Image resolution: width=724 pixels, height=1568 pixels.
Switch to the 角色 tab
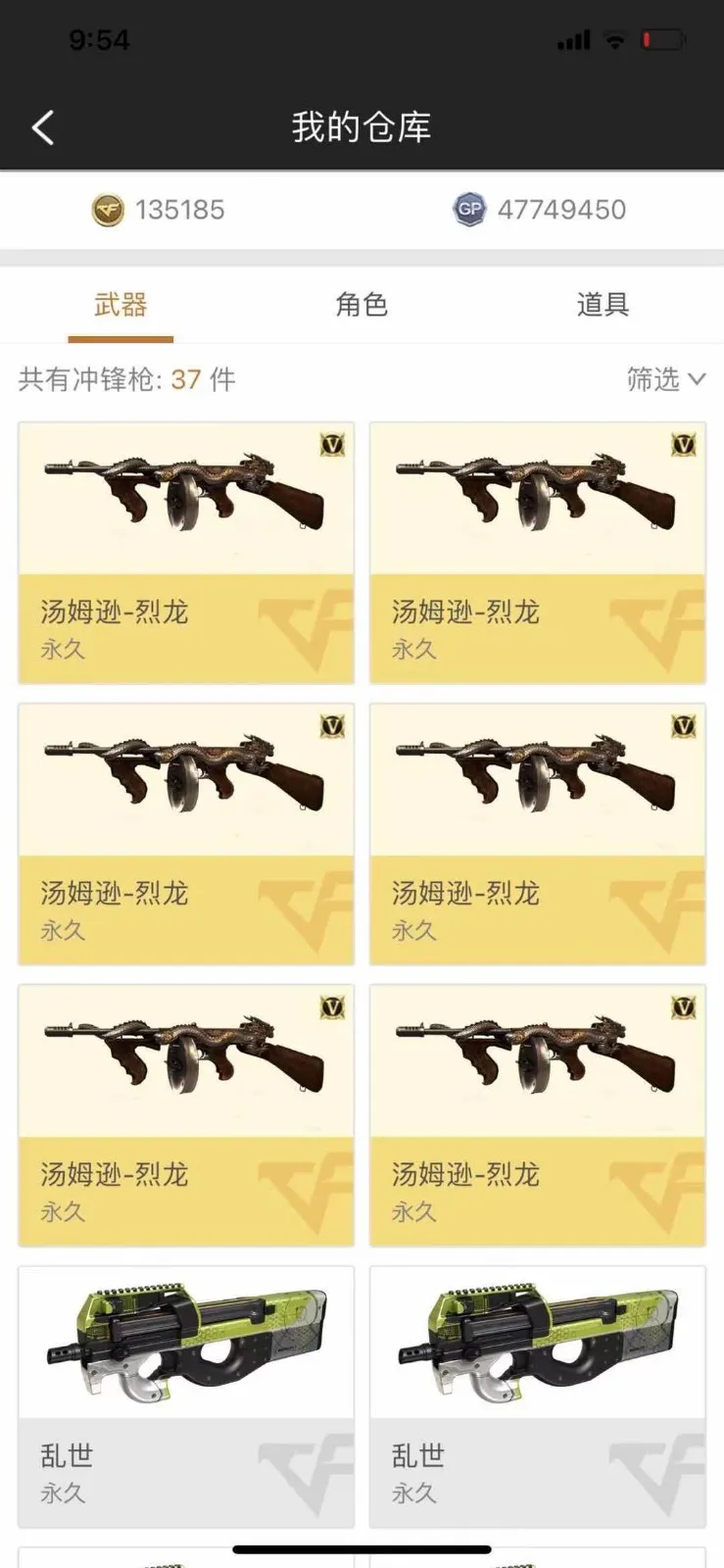[362, 305]
